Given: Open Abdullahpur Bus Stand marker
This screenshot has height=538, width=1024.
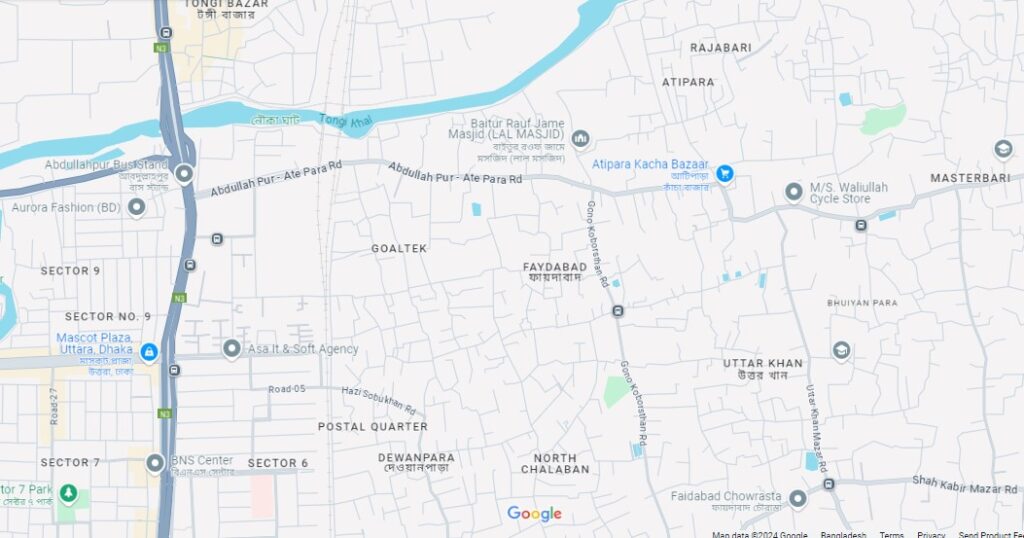Looking at the screenshot, I should 184,173.
